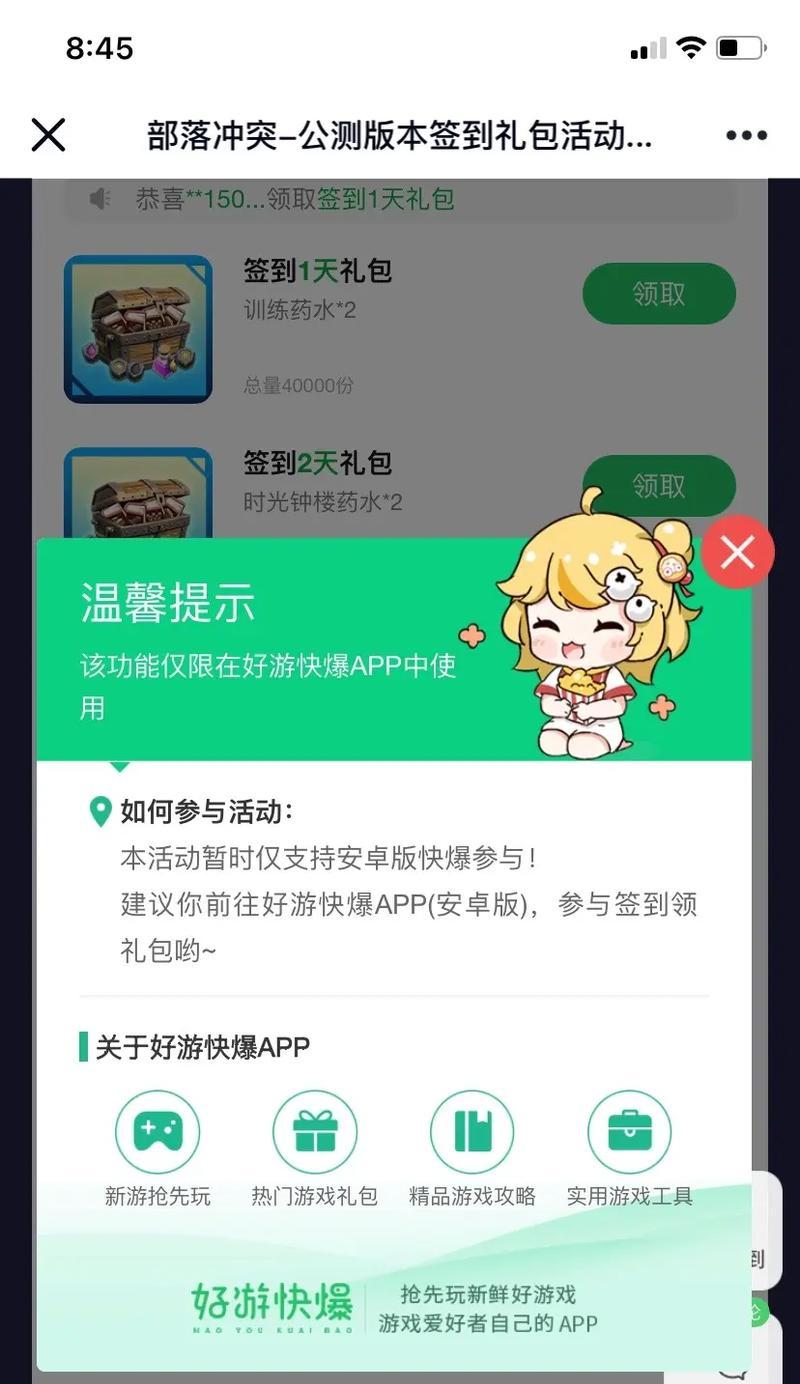Claim the 签到2天礼包 with 领取 button
The height and width of the screenshot is (1384, 800).
tap(659, 486)
